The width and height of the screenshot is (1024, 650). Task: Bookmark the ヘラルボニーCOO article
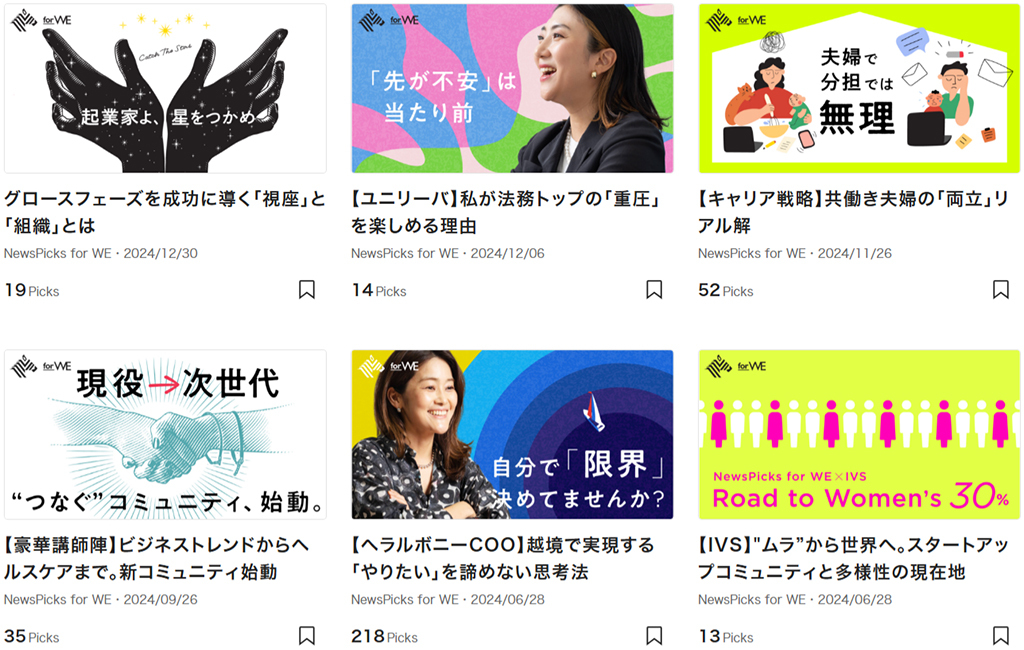point(653,636)
